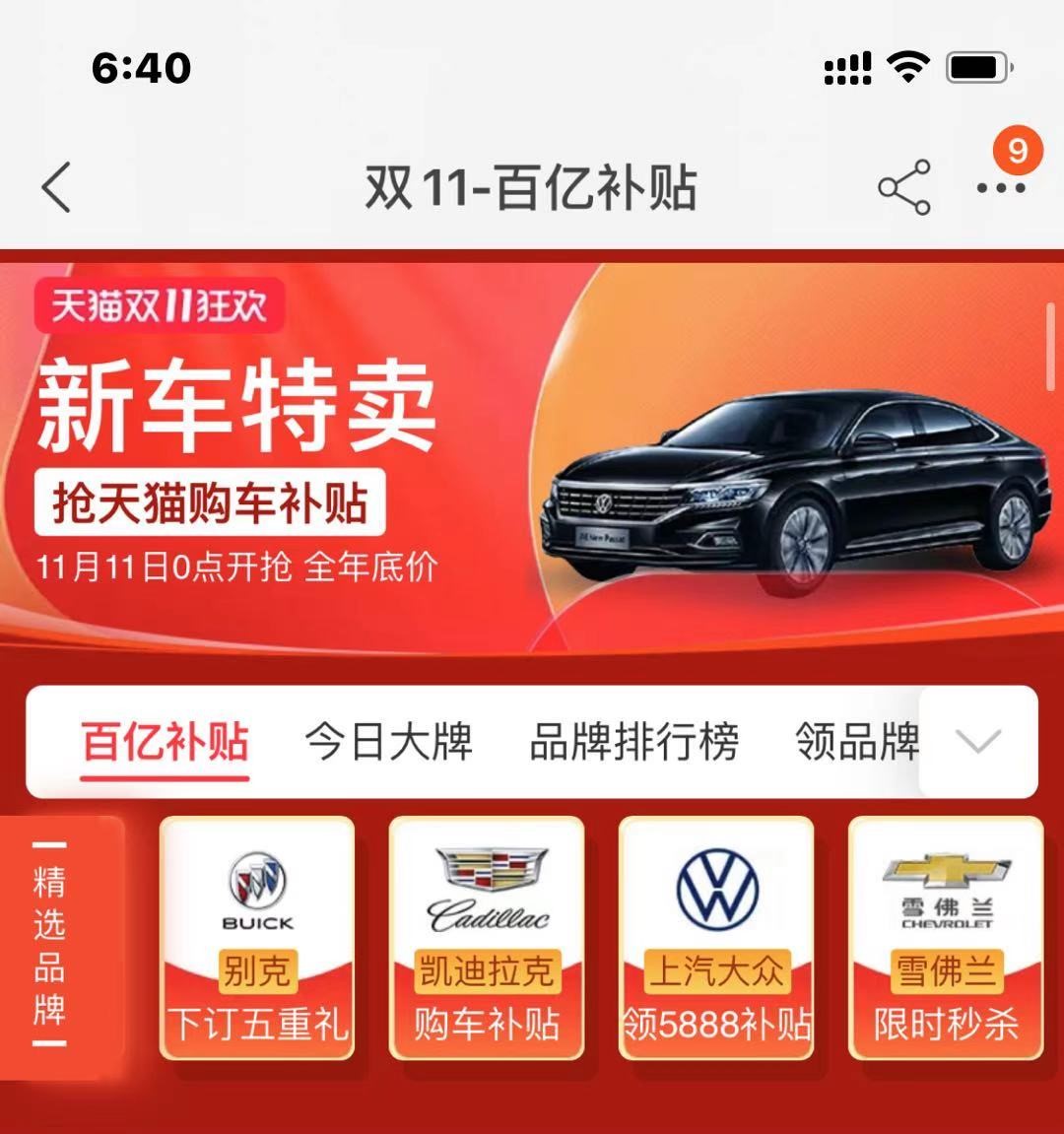Switch to the 品牌排行榜 tab
The image size is (1064, 1134).
pyautogui.click(x=633, y=742)
